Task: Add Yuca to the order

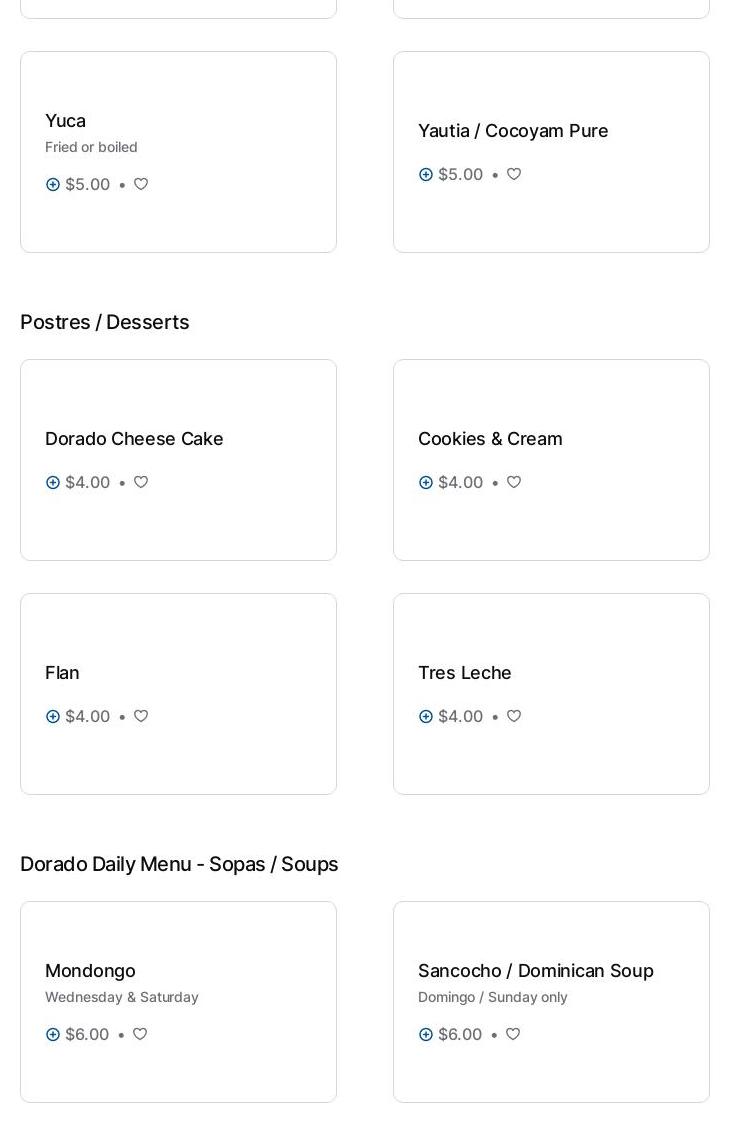Action: [53, 184]
